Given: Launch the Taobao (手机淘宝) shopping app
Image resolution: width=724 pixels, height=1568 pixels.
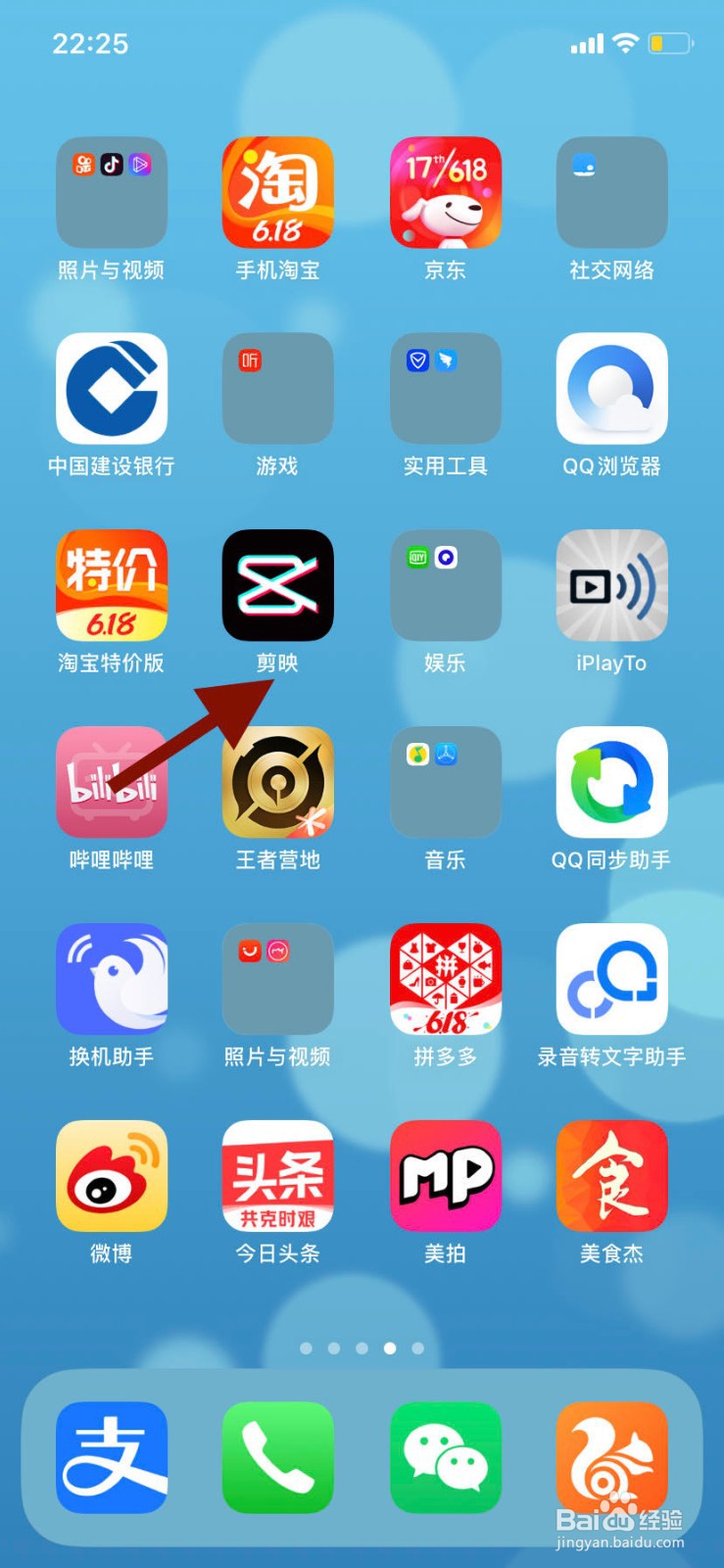Looking at the screenshot, I should pos(277,192).
